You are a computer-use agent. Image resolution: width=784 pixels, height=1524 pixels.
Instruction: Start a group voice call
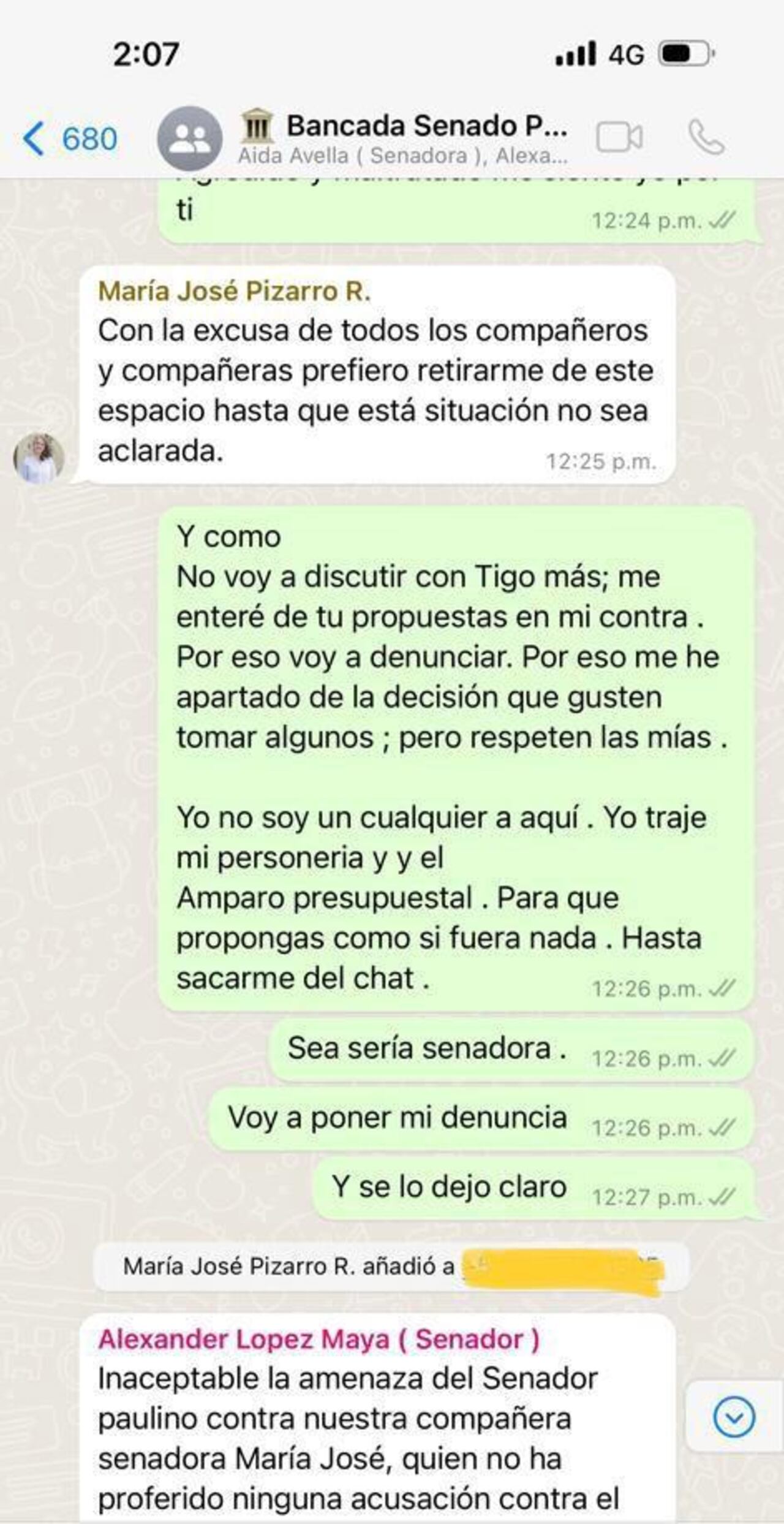(706, 137)
